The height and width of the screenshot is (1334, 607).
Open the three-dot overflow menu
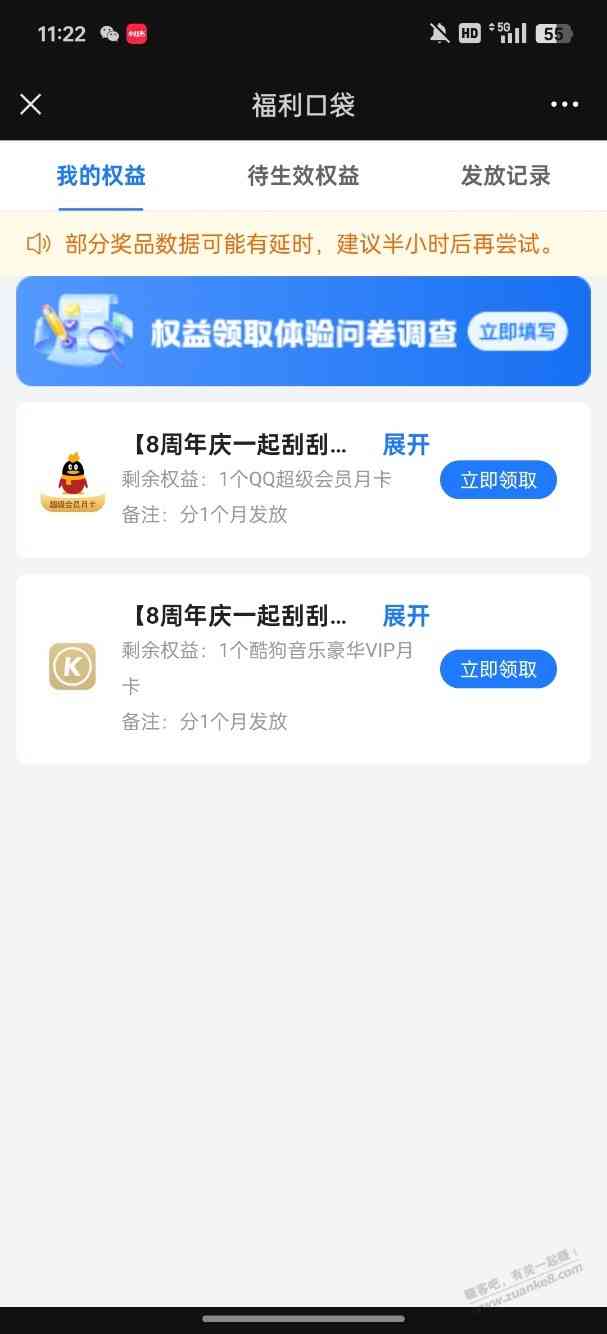[x=564, y=104]
